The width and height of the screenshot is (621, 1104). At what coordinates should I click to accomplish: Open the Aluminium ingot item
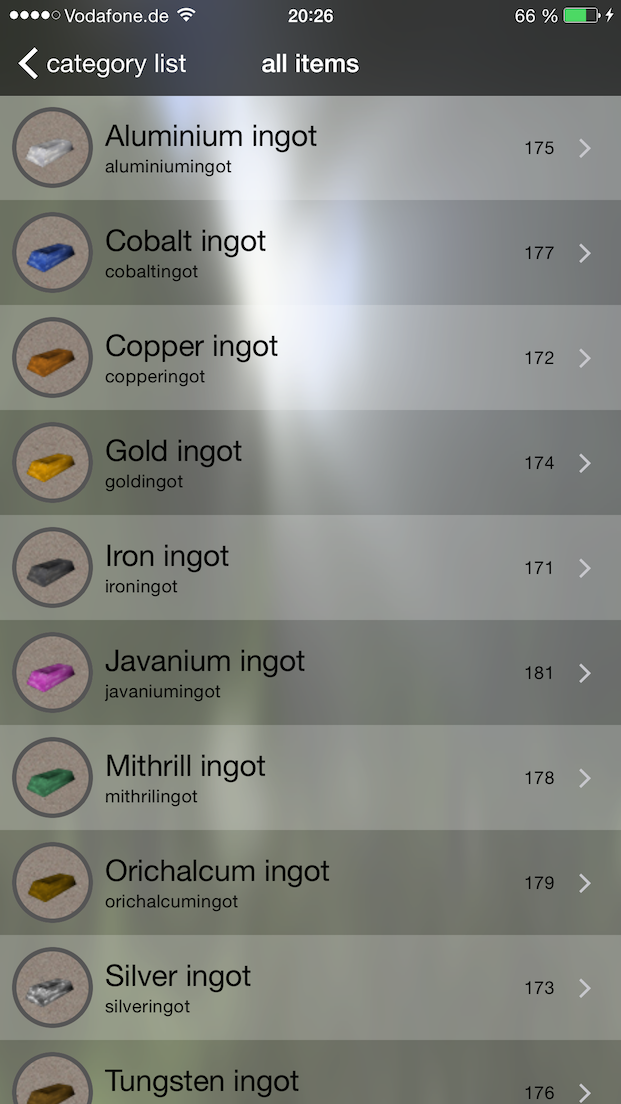310,148
